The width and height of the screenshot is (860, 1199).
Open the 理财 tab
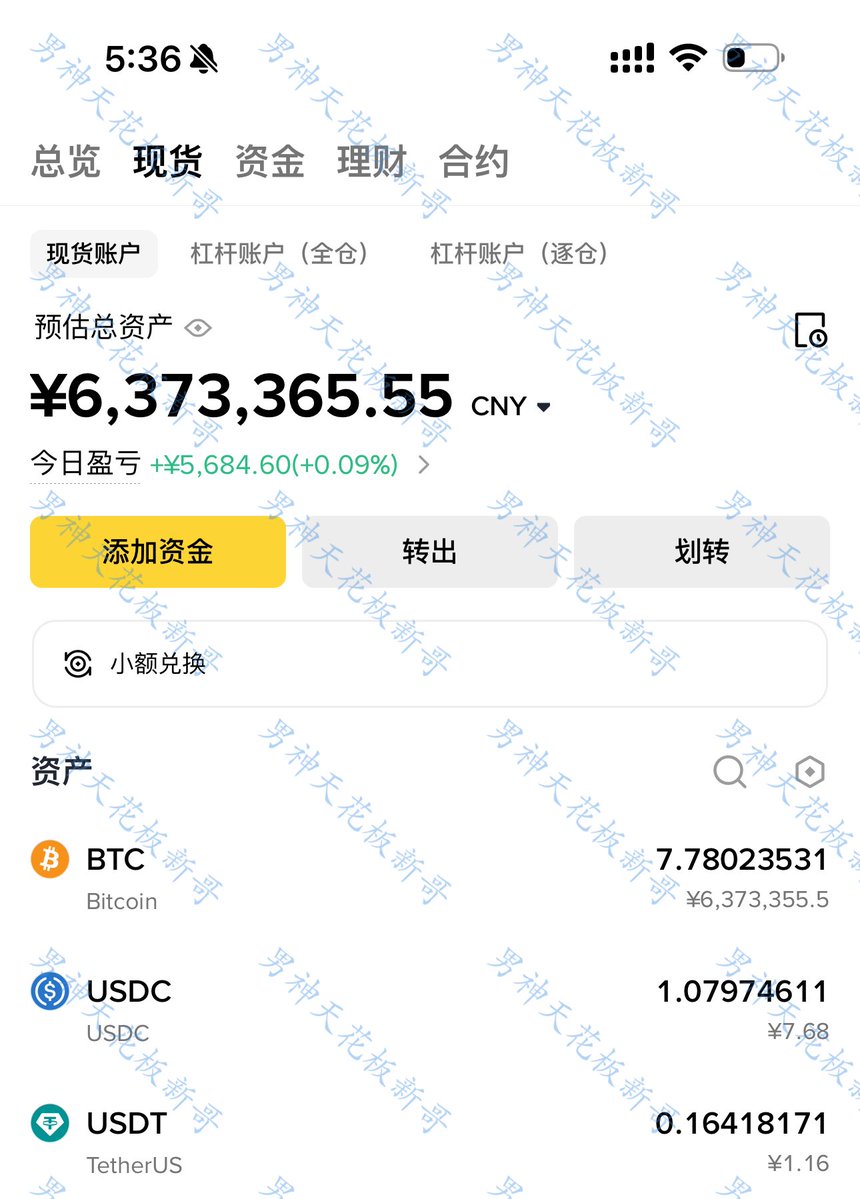click(371, 161)
